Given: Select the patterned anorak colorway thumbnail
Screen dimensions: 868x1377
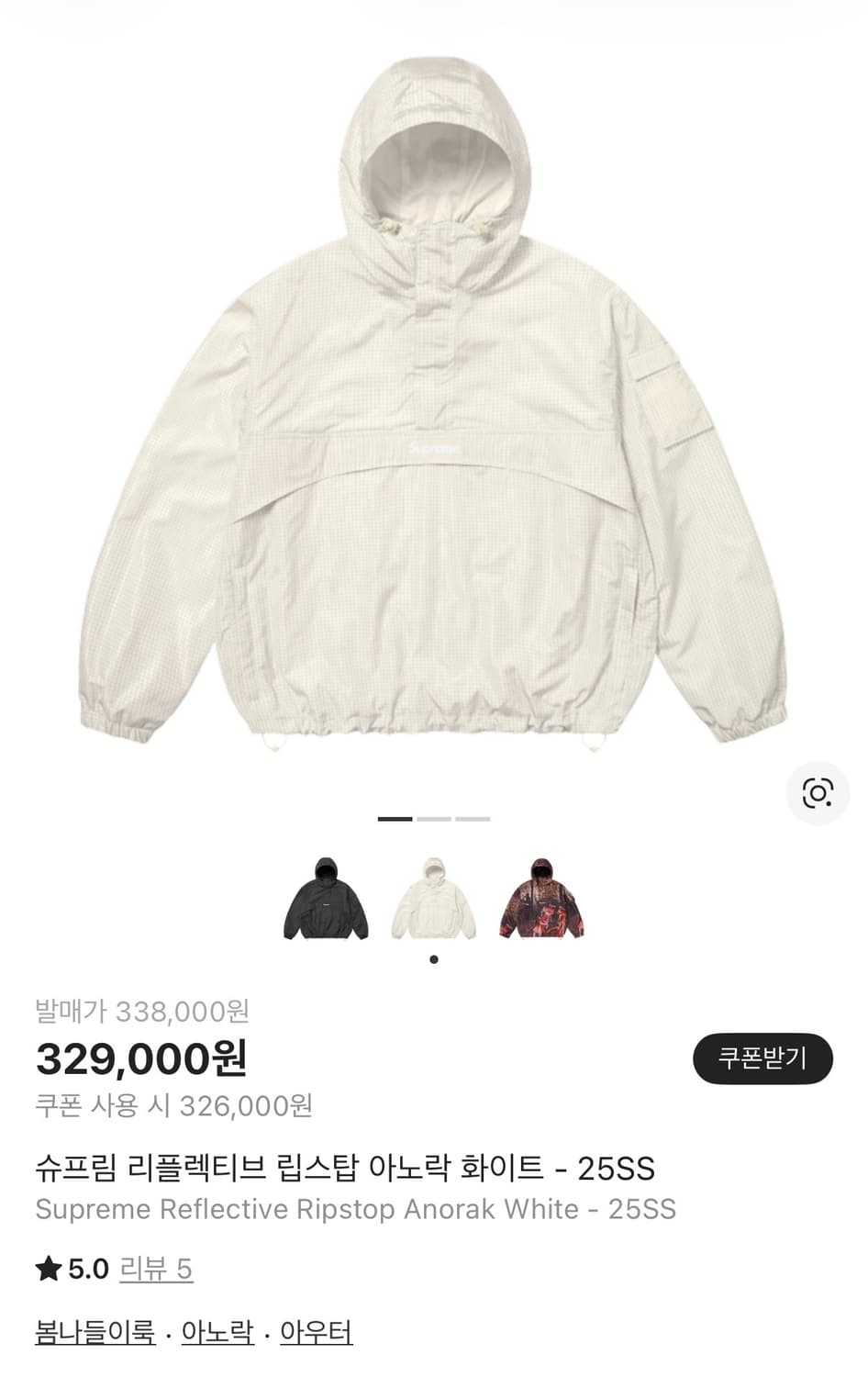Looking at the screenshot, I should point(541,900).
